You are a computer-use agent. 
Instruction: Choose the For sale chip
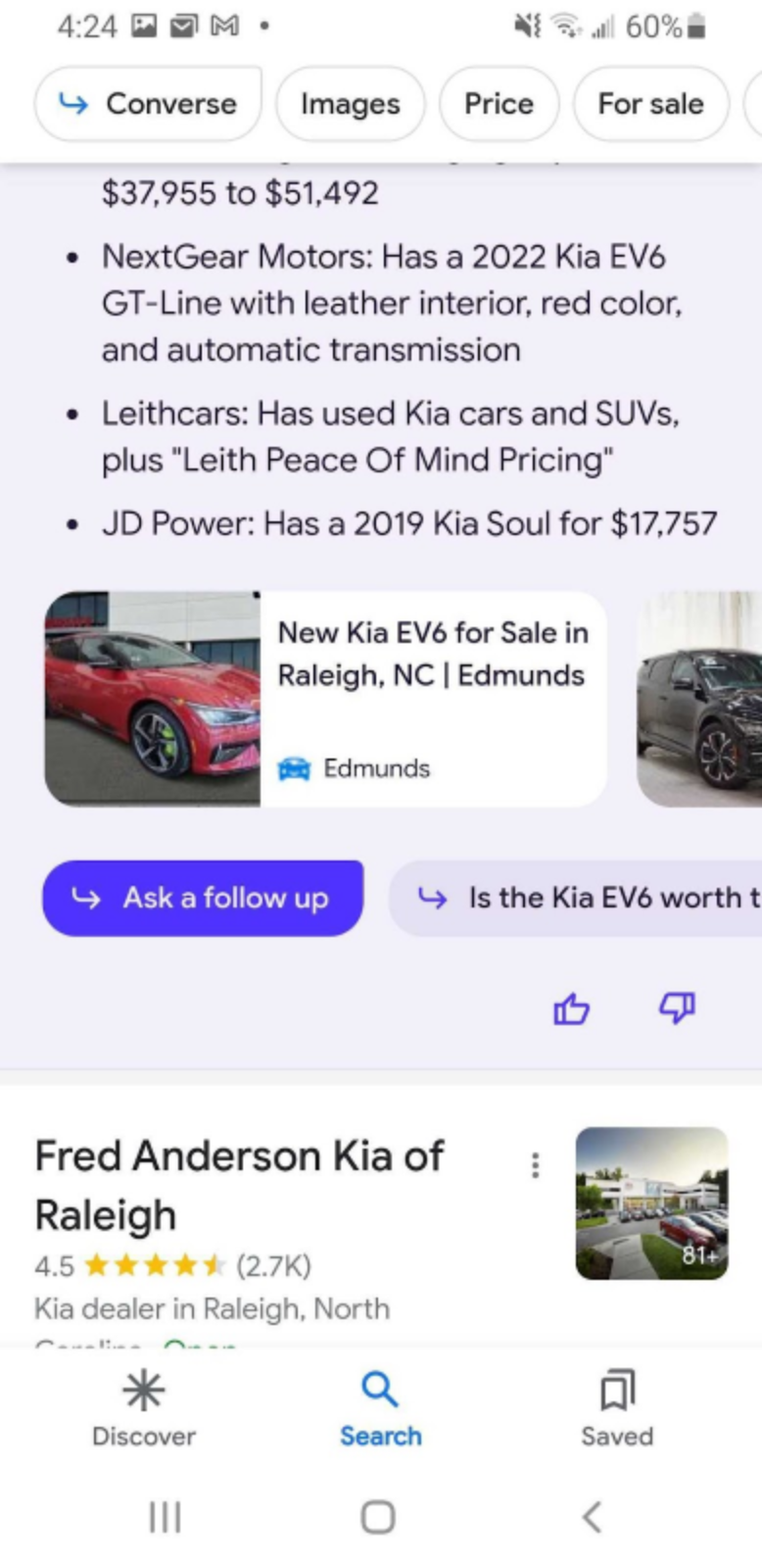coord(650,104)
